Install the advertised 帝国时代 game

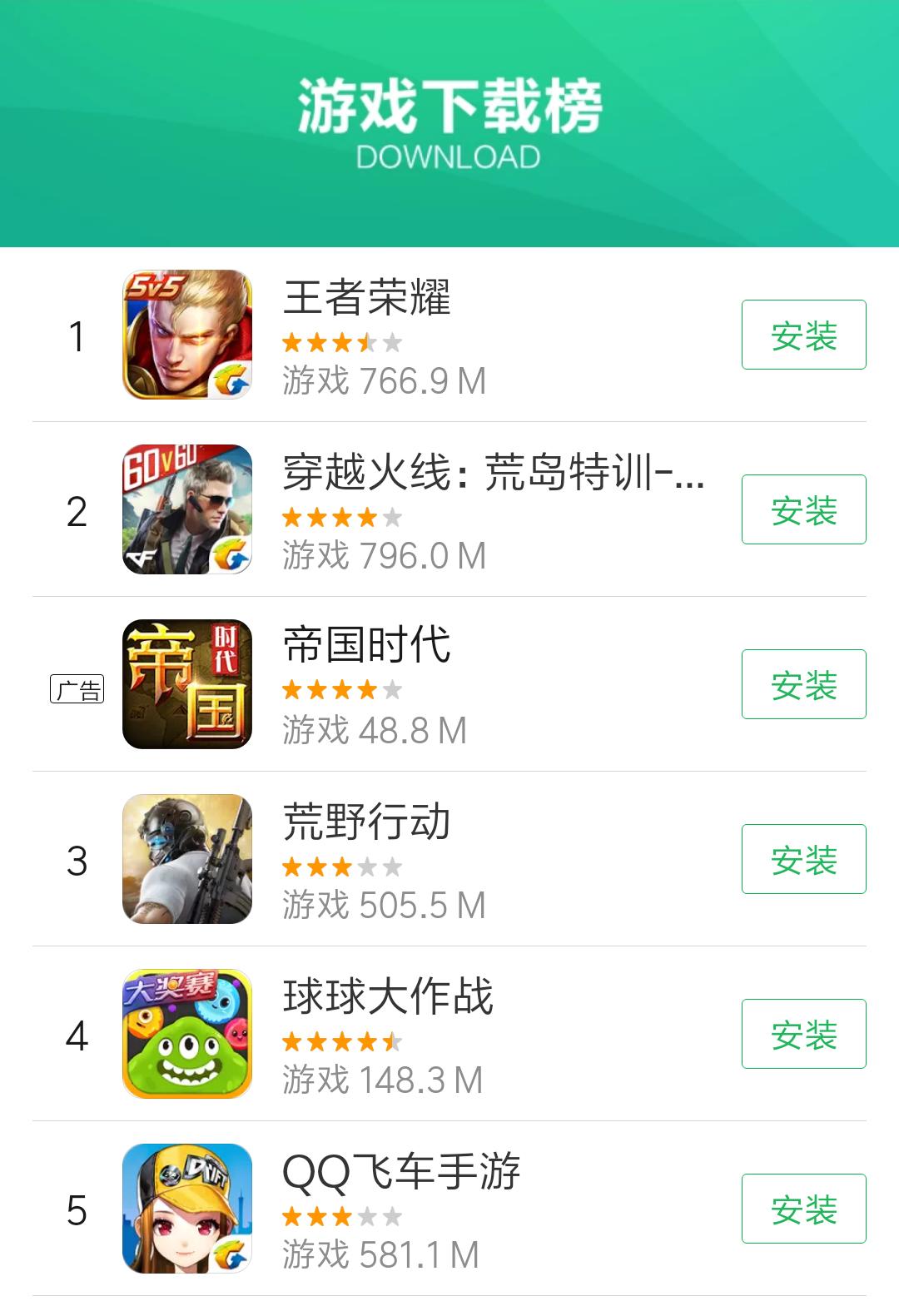click(803, 684)
